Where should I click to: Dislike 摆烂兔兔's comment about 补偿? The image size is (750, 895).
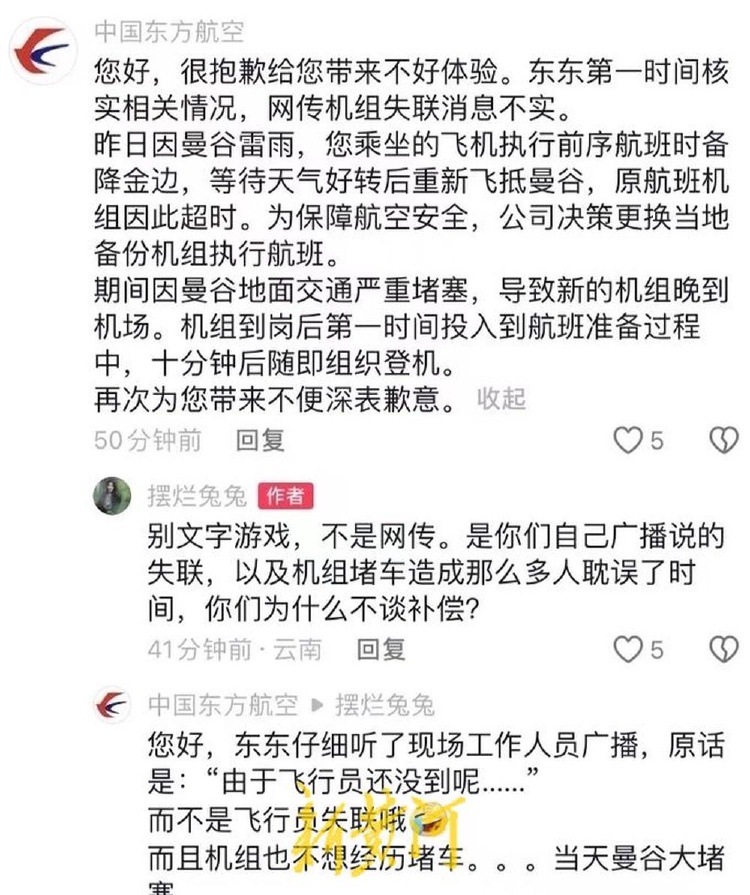[x=723, y=649]
